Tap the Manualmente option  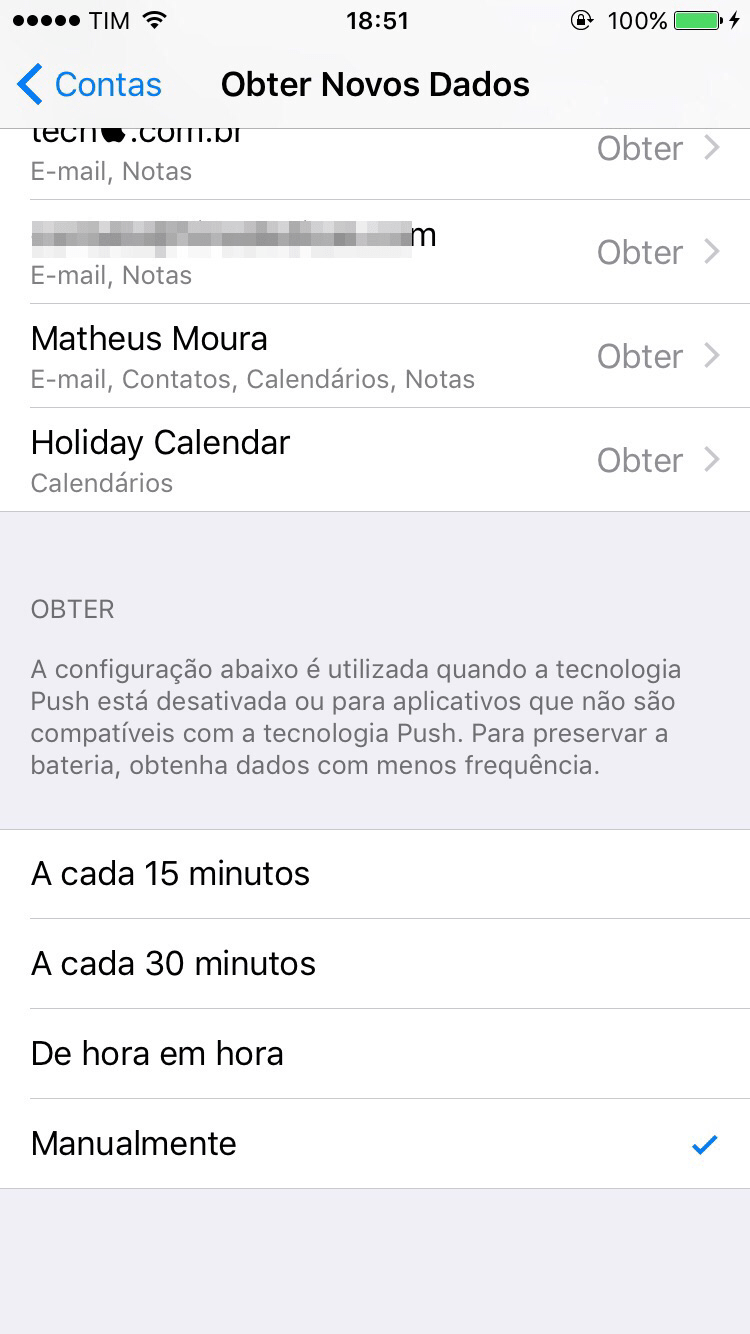coord(375,1144)
